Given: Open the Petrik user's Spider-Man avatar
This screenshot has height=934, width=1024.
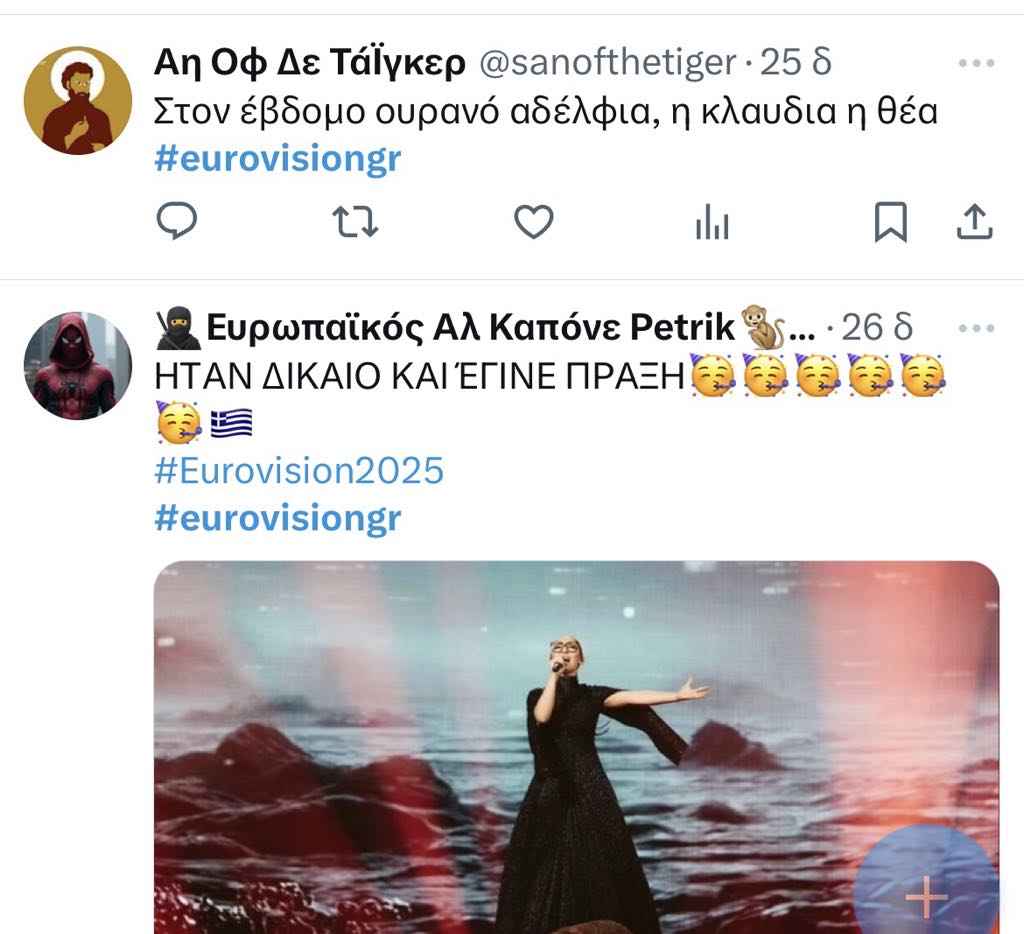Looking at the screenshot, I should click(77, 365).
